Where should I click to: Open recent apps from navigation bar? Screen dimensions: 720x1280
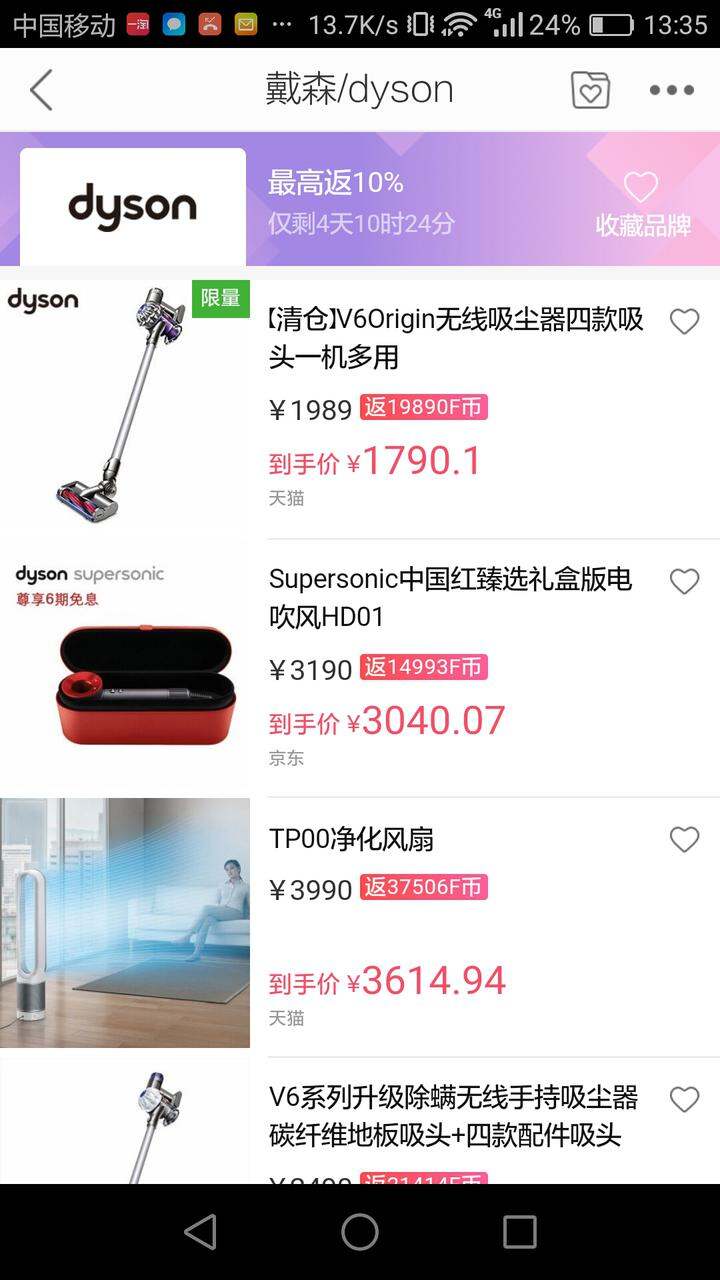click(519, 1232)
